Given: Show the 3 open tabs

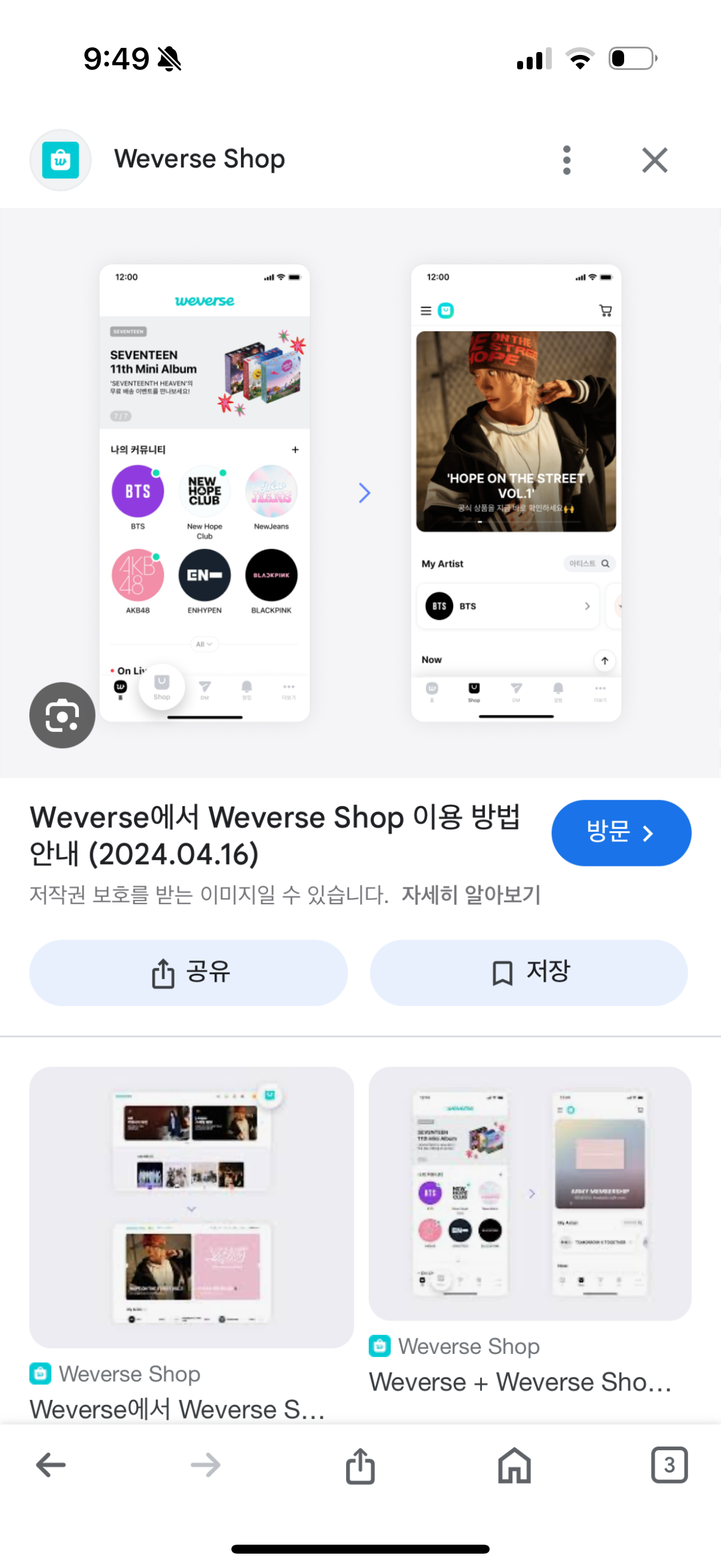Looking at the screenshot, I should point(668,1465).
